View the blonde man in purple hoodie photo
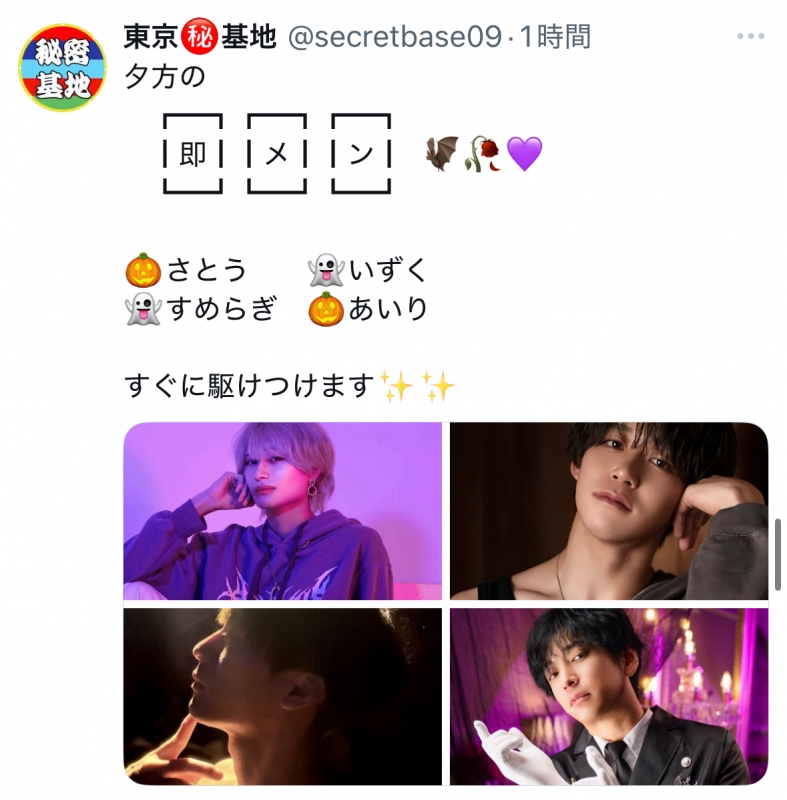 pyautogui.click(x=283, y=511)
